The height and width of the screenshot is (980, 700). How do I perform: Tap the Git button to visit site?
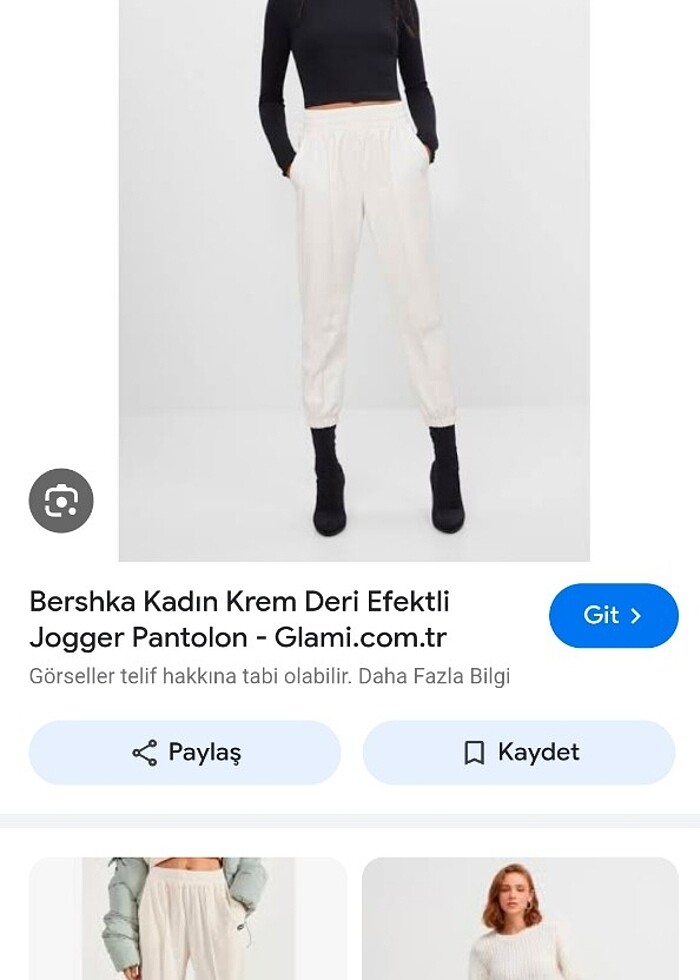[x=613, y=615]
